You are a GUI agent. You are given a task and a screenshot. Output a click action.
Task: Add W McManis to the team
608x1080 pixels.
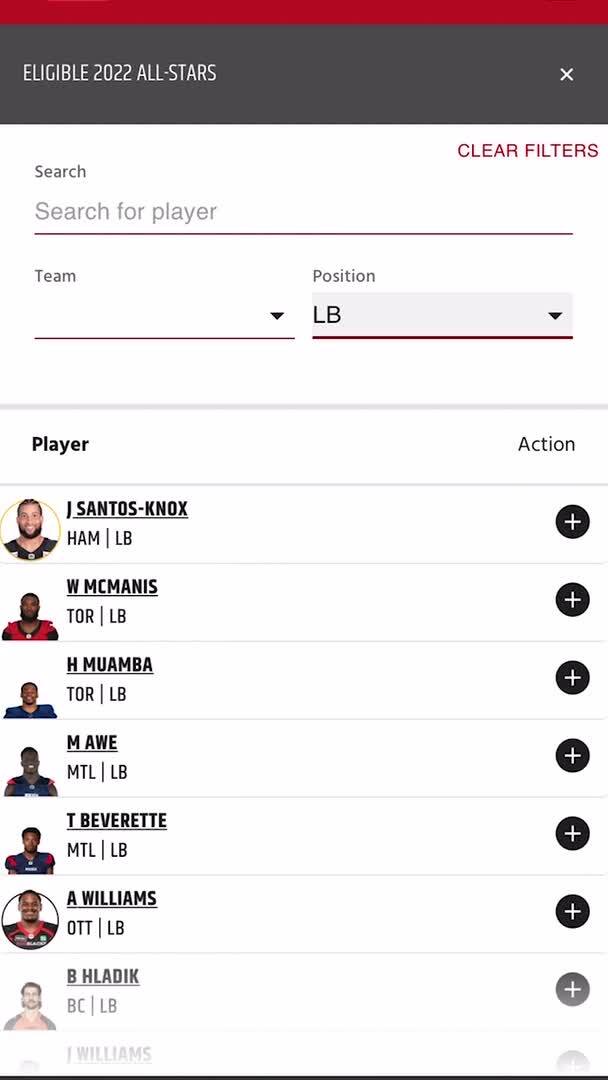click(x=572, y=600)
